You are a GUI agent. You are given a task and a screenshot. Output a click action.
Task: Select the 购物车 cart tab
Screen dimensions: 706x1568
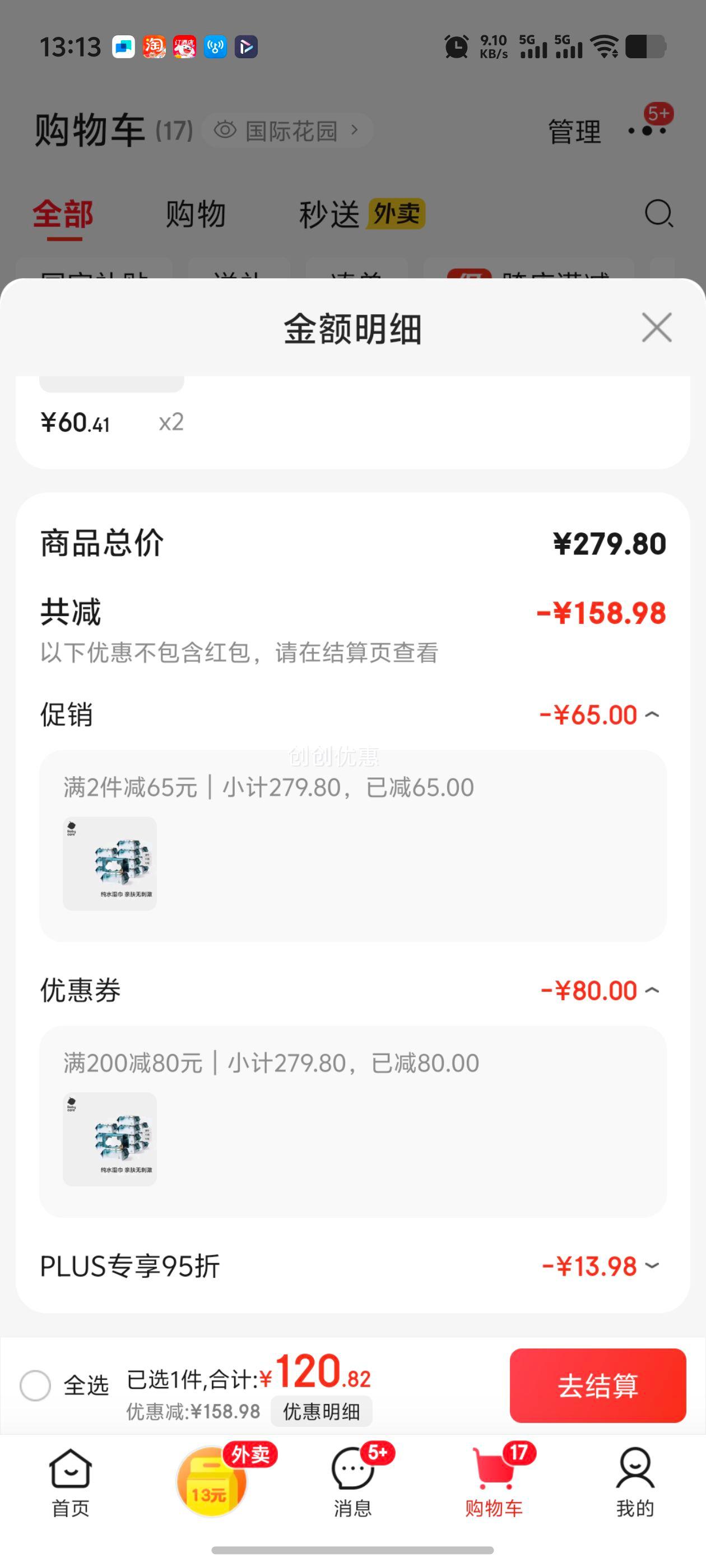(x=494, y=1482)
